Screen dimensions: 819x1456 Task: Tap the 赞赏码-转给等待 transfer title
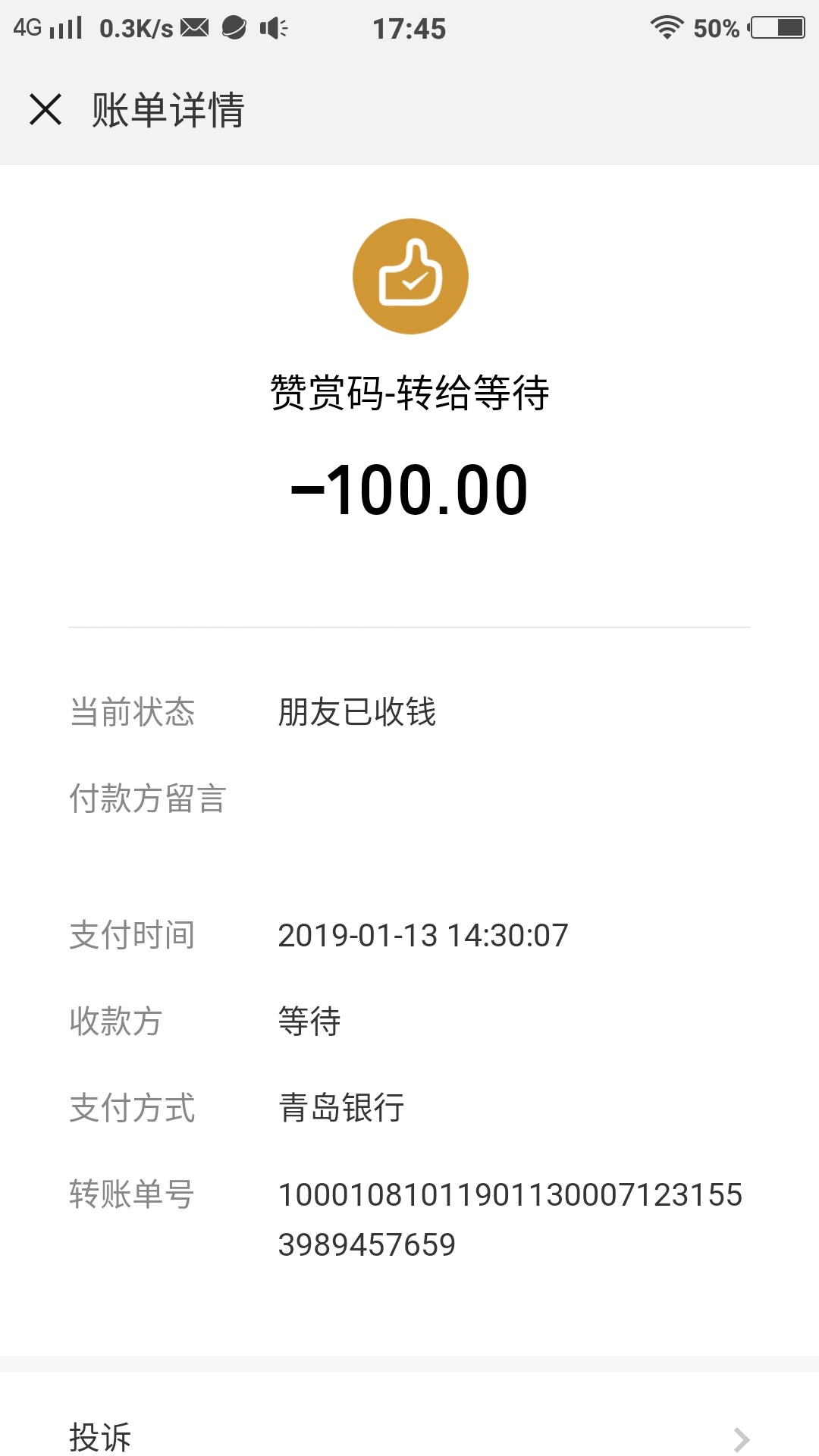tap(409, 391)
